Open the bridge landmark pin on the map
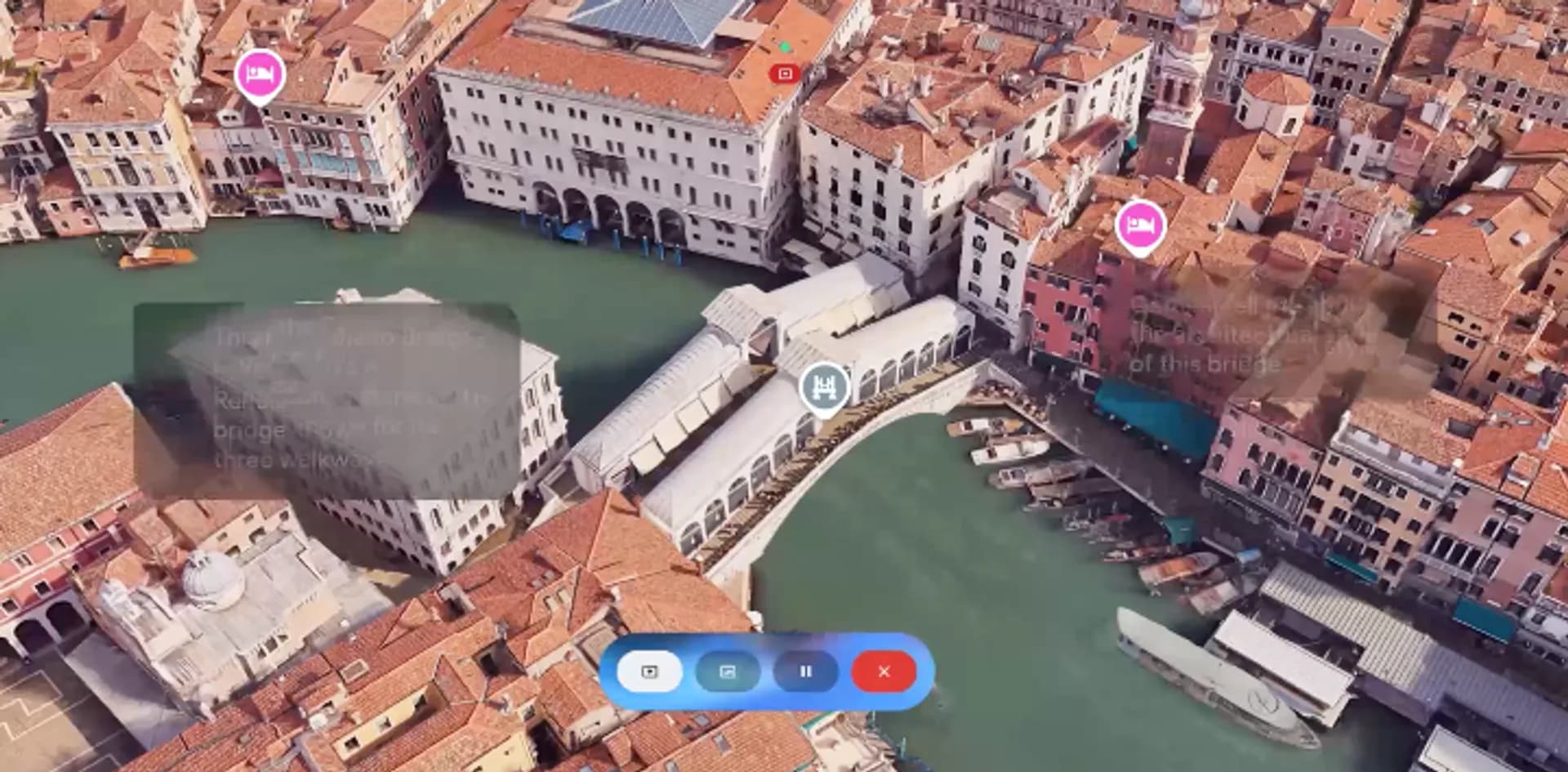Image resolution: width=1568 pixels, height=772 pixels. (x=824, y=387)
